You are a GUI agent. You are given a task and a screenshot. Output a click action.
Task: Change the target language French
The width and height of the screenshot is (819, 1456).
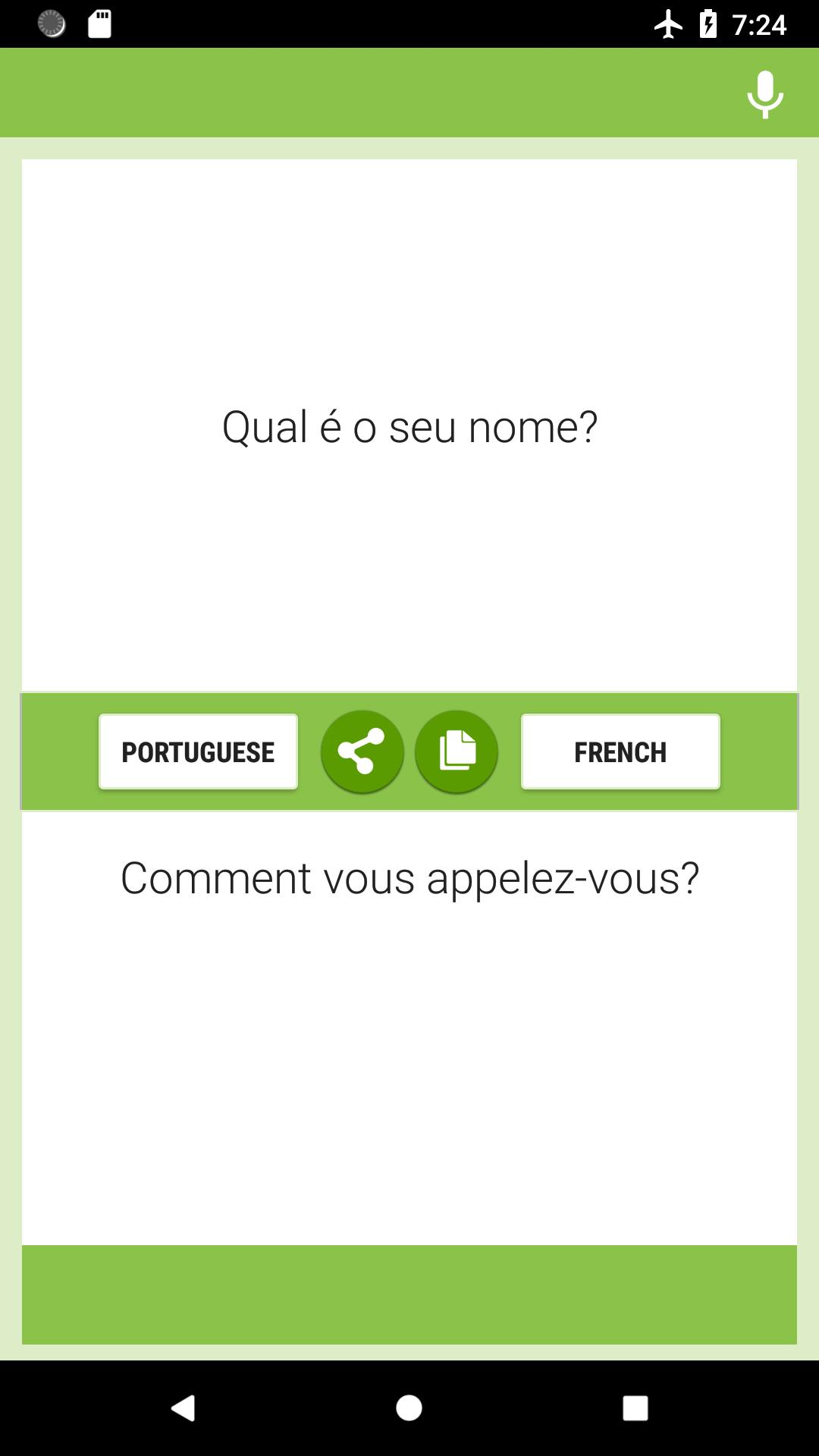tap(620, 752)
